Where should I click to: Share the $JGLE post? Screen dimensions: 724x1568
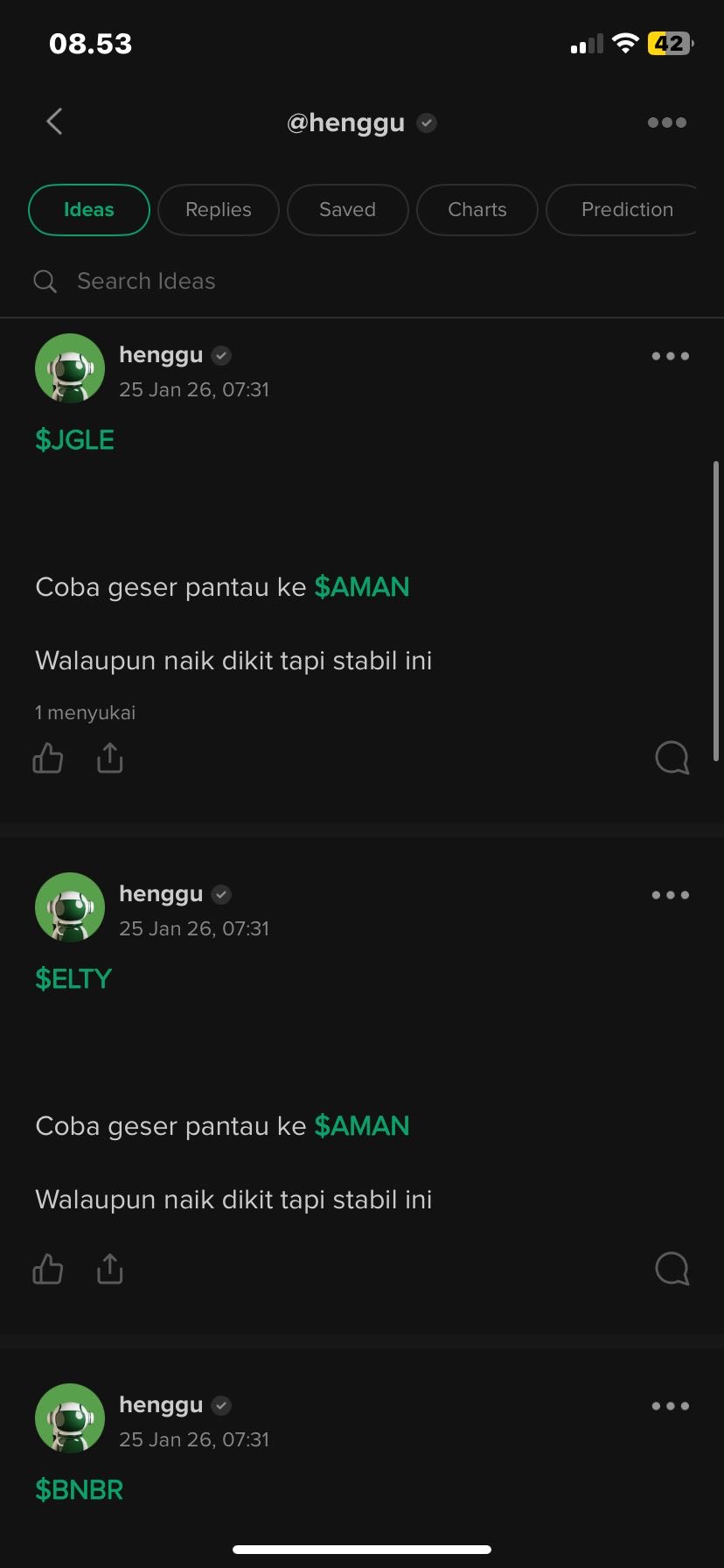point(110,758)
